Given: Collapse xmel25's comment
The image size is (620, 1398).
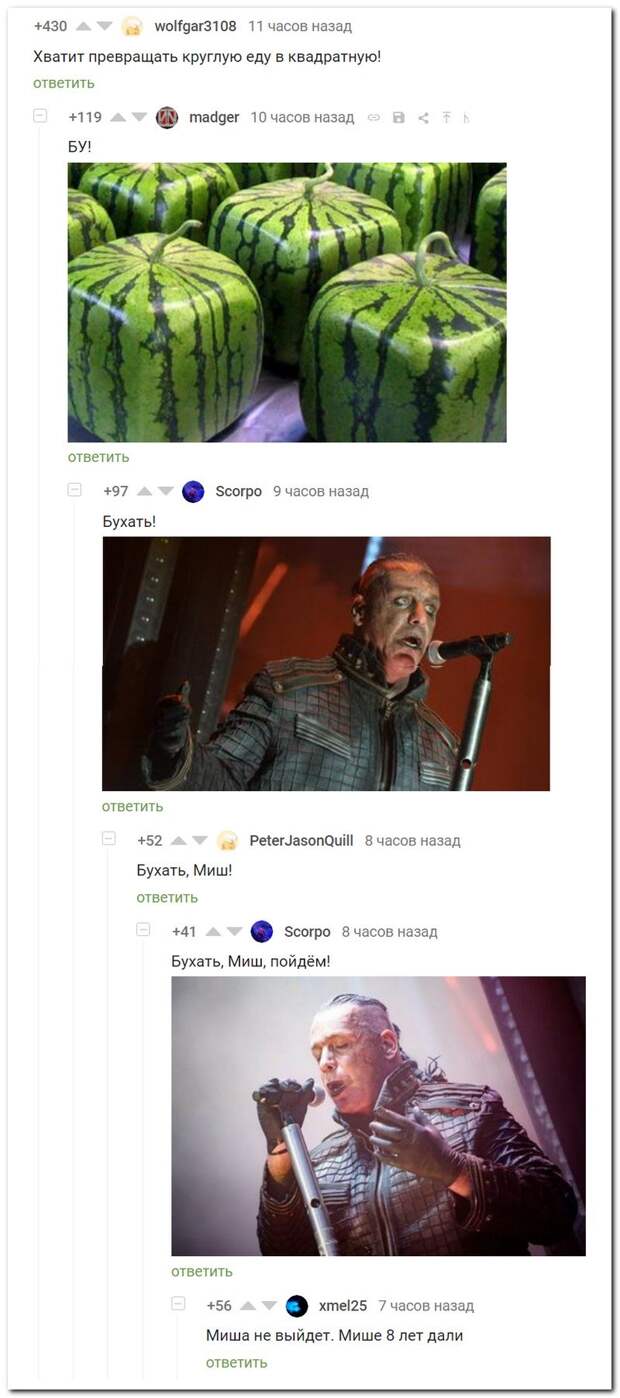Looking at the screenshot, I should tap(178, 1304).
